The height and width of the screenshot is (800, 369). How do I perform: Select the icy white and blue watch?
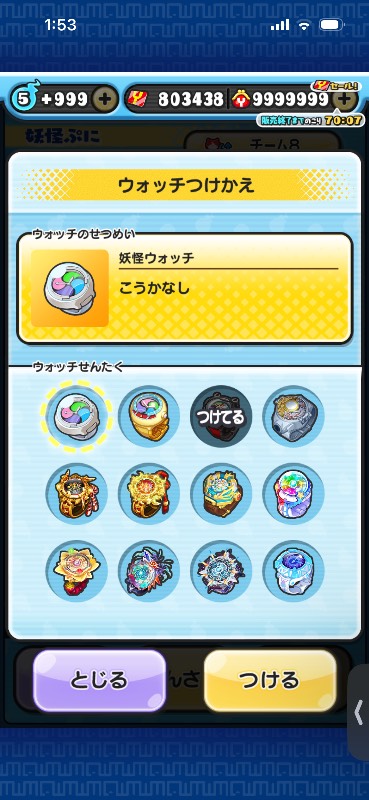tap(293, 571)
